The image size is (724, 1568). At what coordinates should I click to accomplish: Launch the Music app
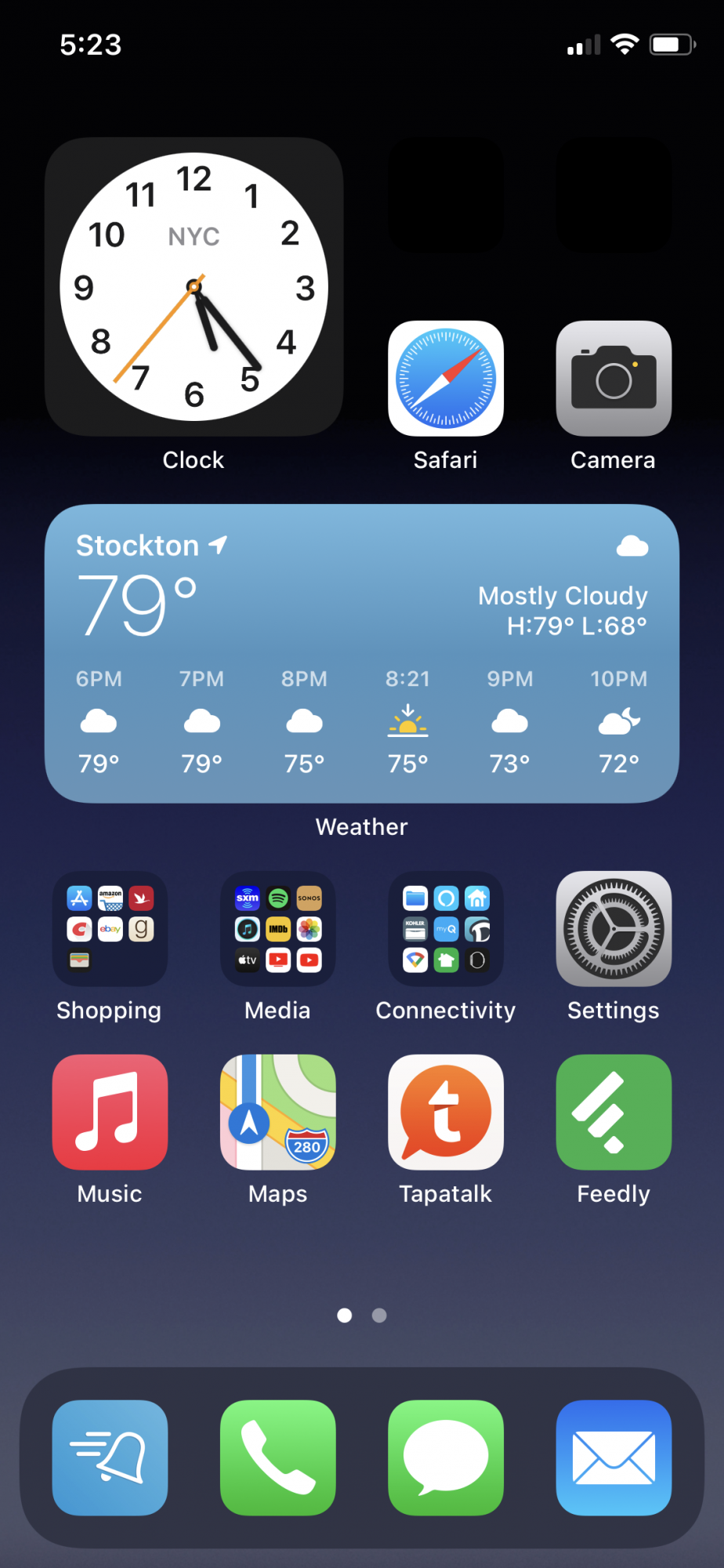pyautogui.click(x=110, y=1112)
